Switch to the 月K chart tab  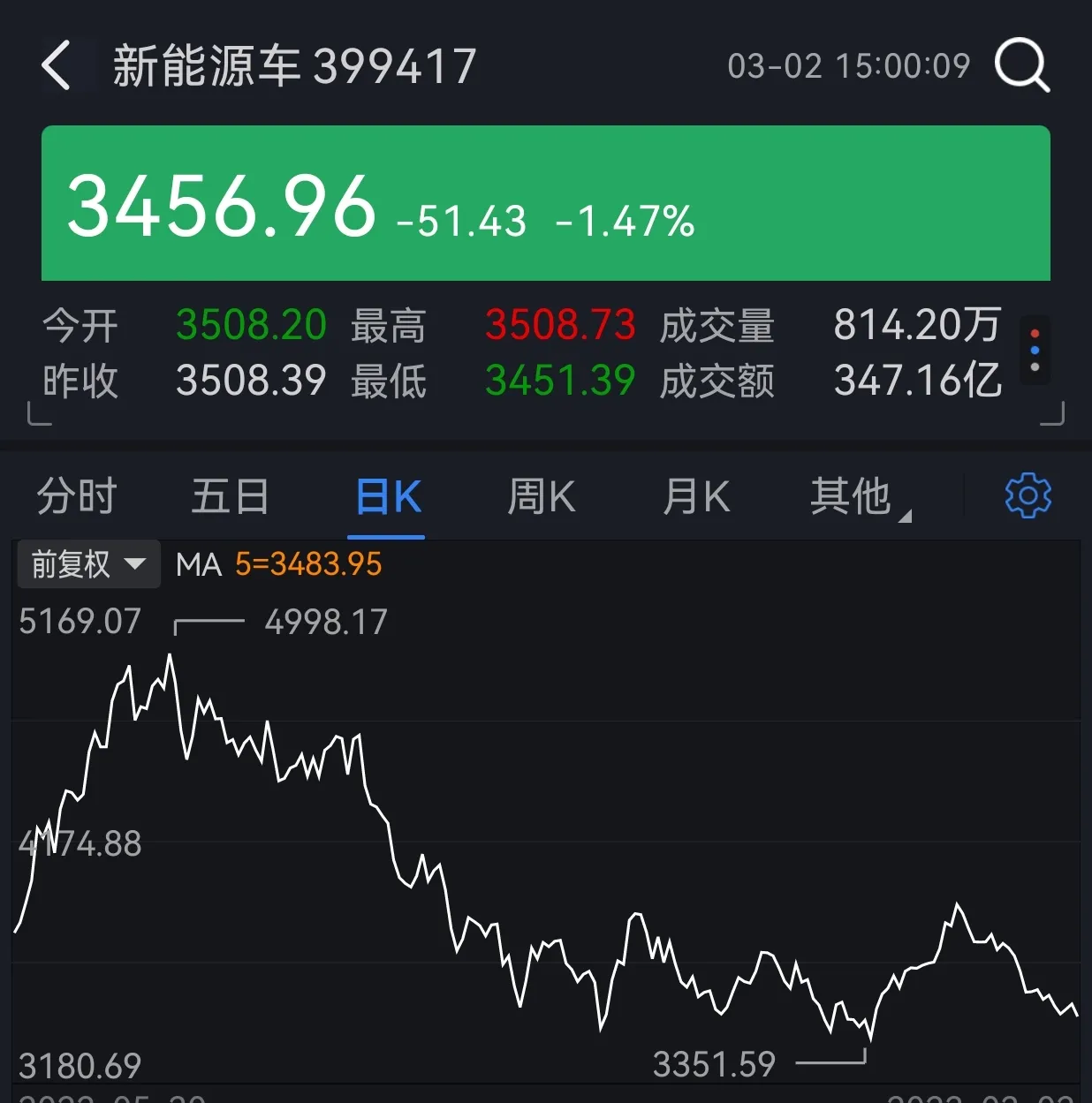coord(696,496)
